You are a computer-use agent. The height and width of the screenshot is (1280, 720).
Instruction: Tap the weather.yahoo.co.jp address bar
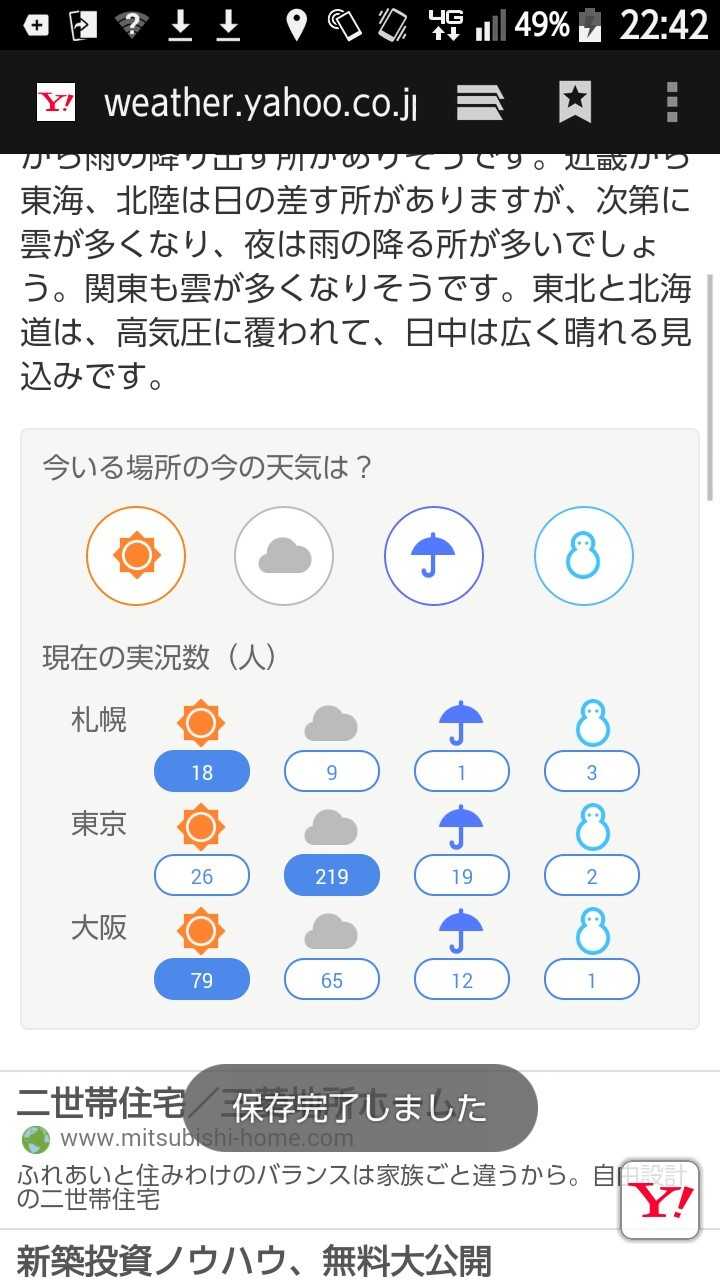click(259, 102)
